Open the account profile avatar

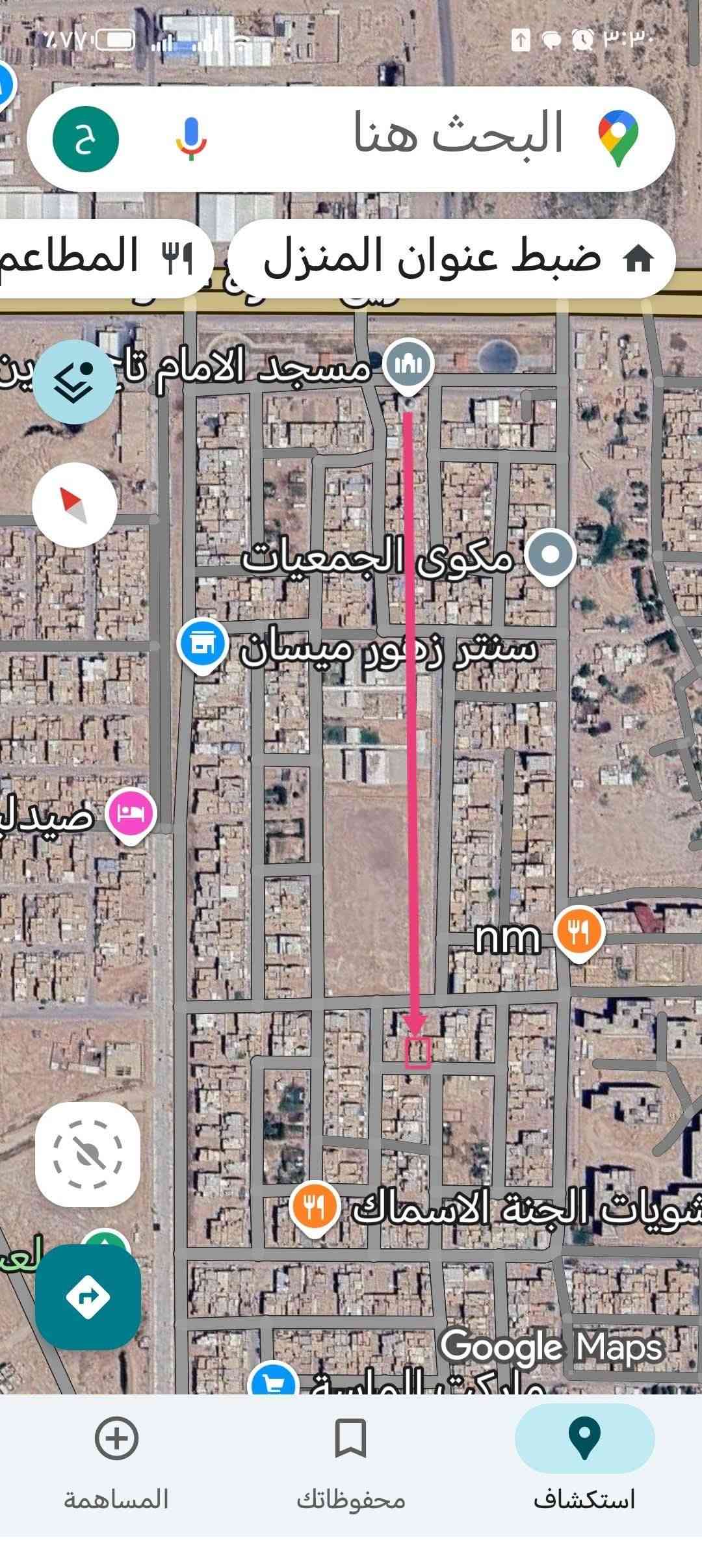tap(86, 139)
